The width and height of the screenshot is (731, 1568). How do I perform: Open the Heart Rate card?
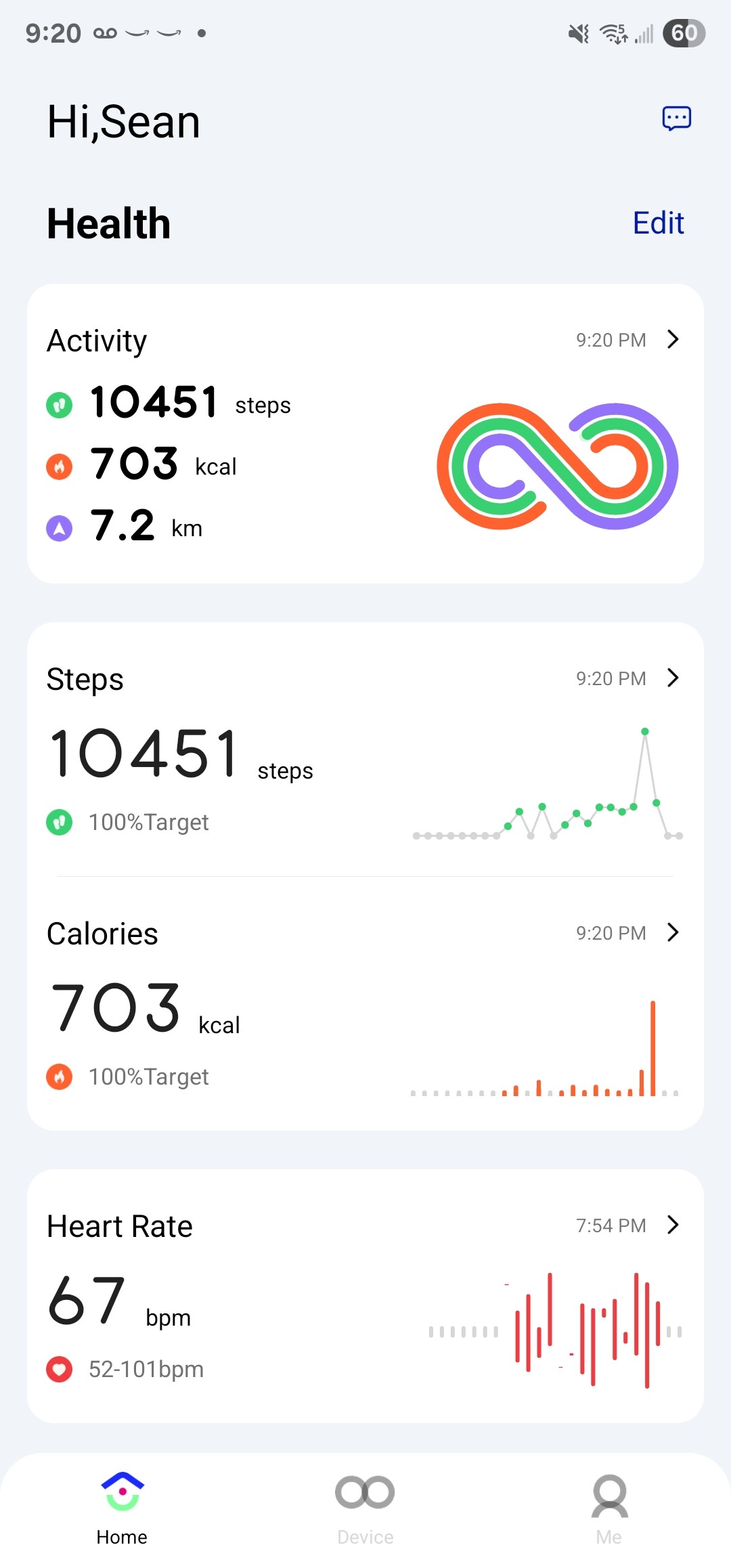(365, 1296)
